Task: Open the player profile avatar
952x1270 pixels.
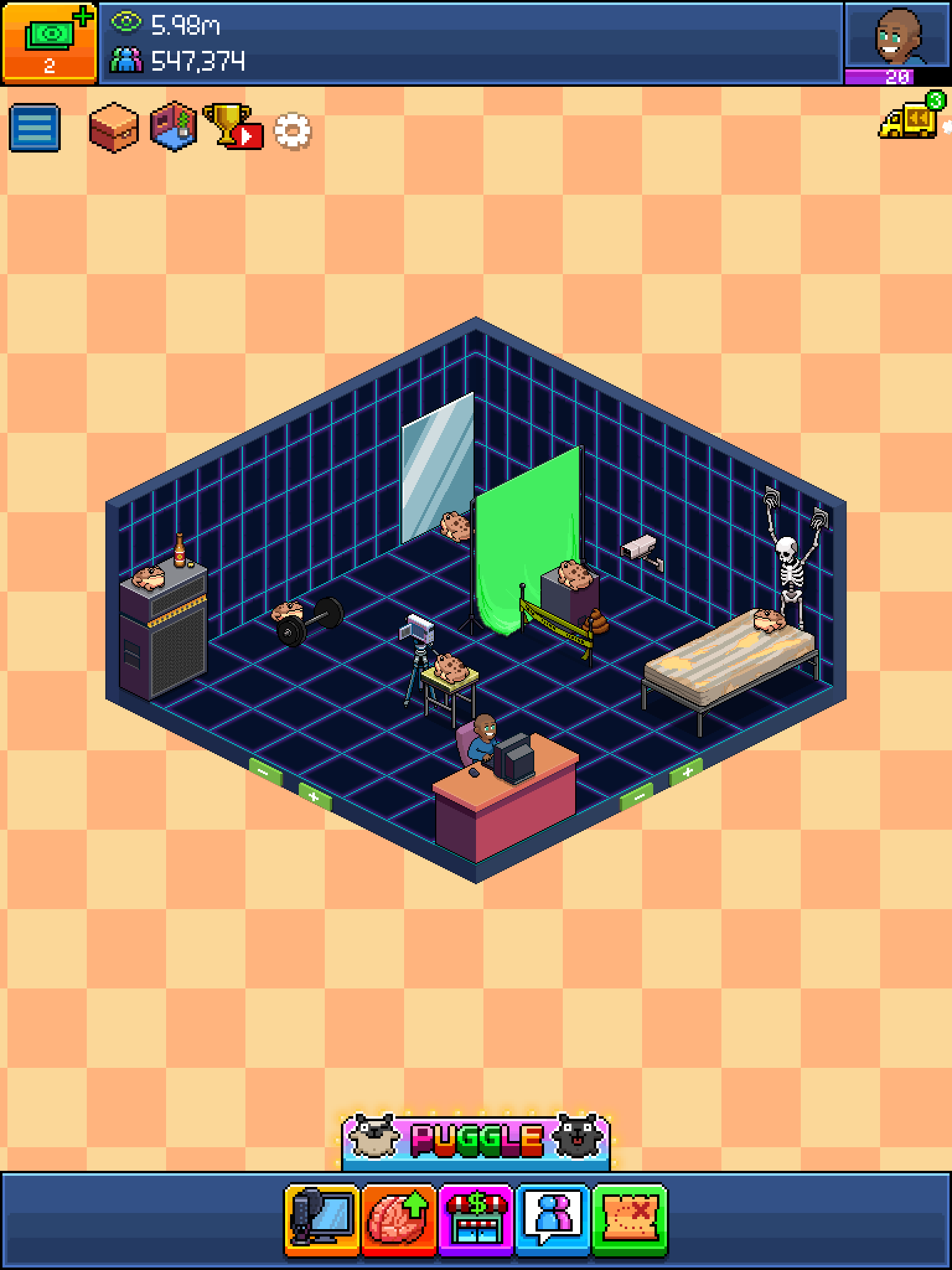Action: coord(897,36)
